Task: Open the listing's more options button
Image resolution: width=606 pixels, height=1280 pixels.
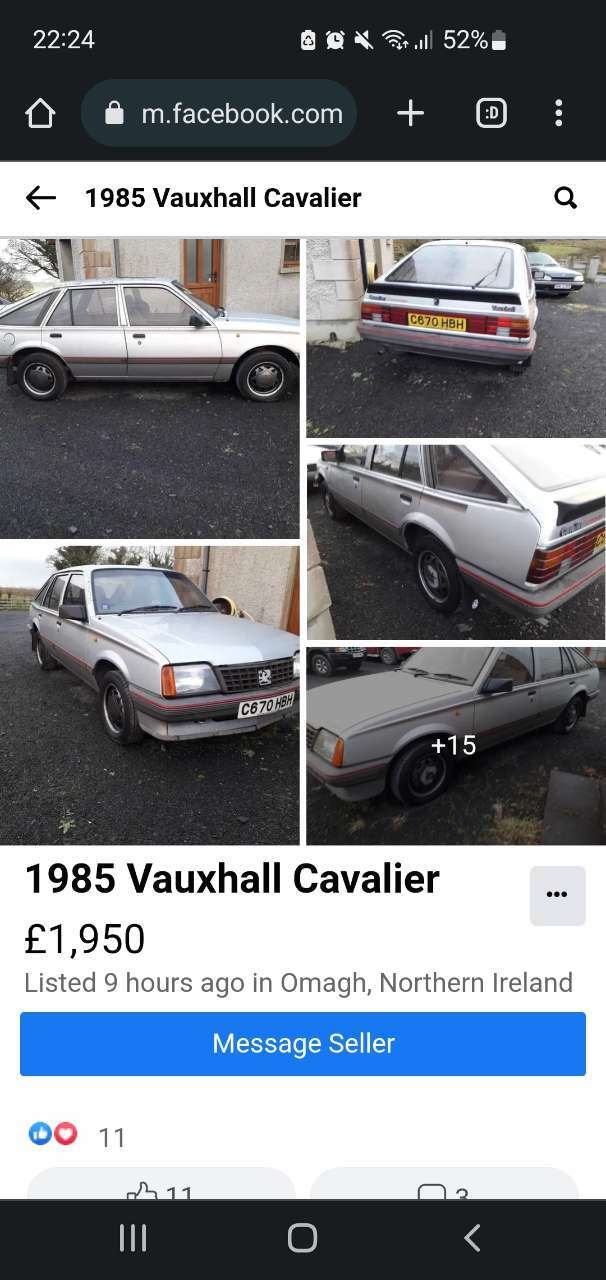Action: (x=558, y=895)
